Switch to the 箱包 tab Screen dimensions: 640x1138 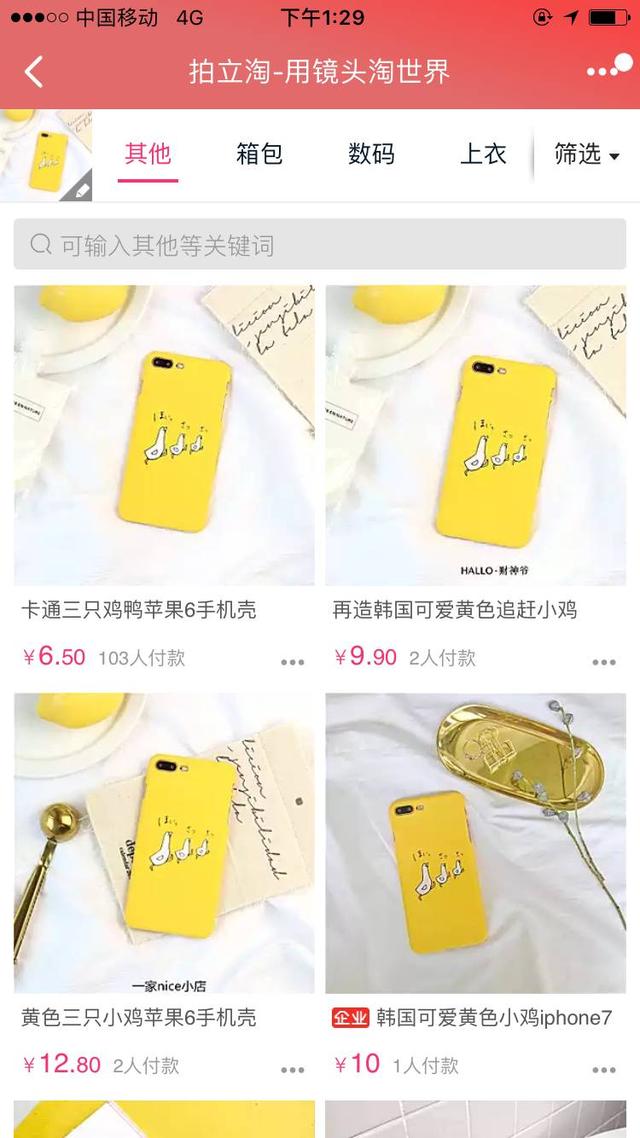click(260, 154)
